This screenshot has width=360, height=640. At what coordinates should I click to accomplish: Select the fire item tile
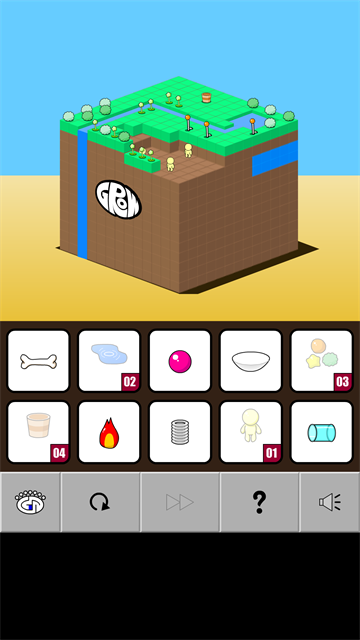(x=109, y=432)
